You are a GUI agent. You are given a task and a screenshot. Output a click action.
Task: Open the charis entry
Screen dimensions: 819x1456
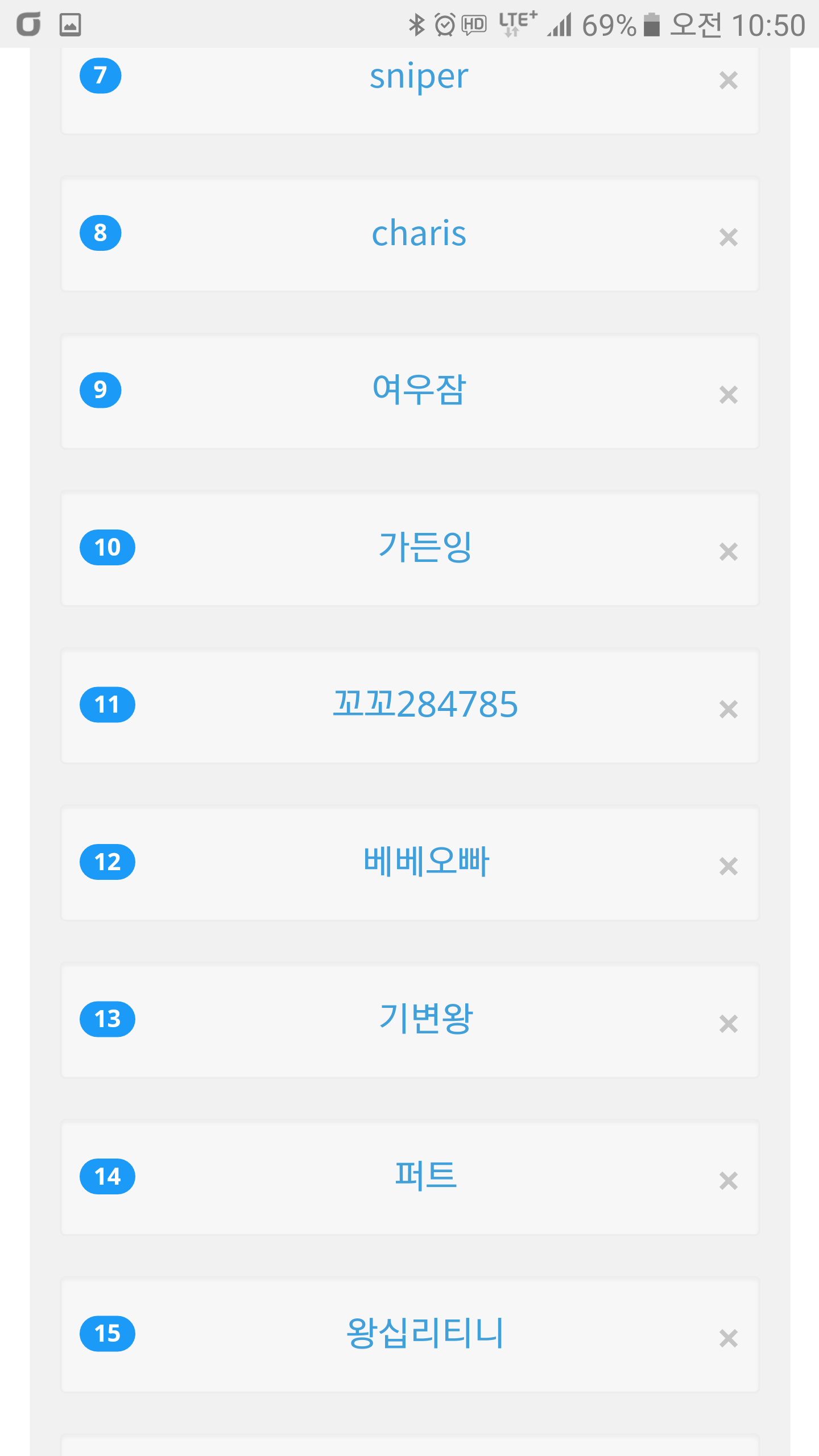pyautogui.click(x=419, y=234)
